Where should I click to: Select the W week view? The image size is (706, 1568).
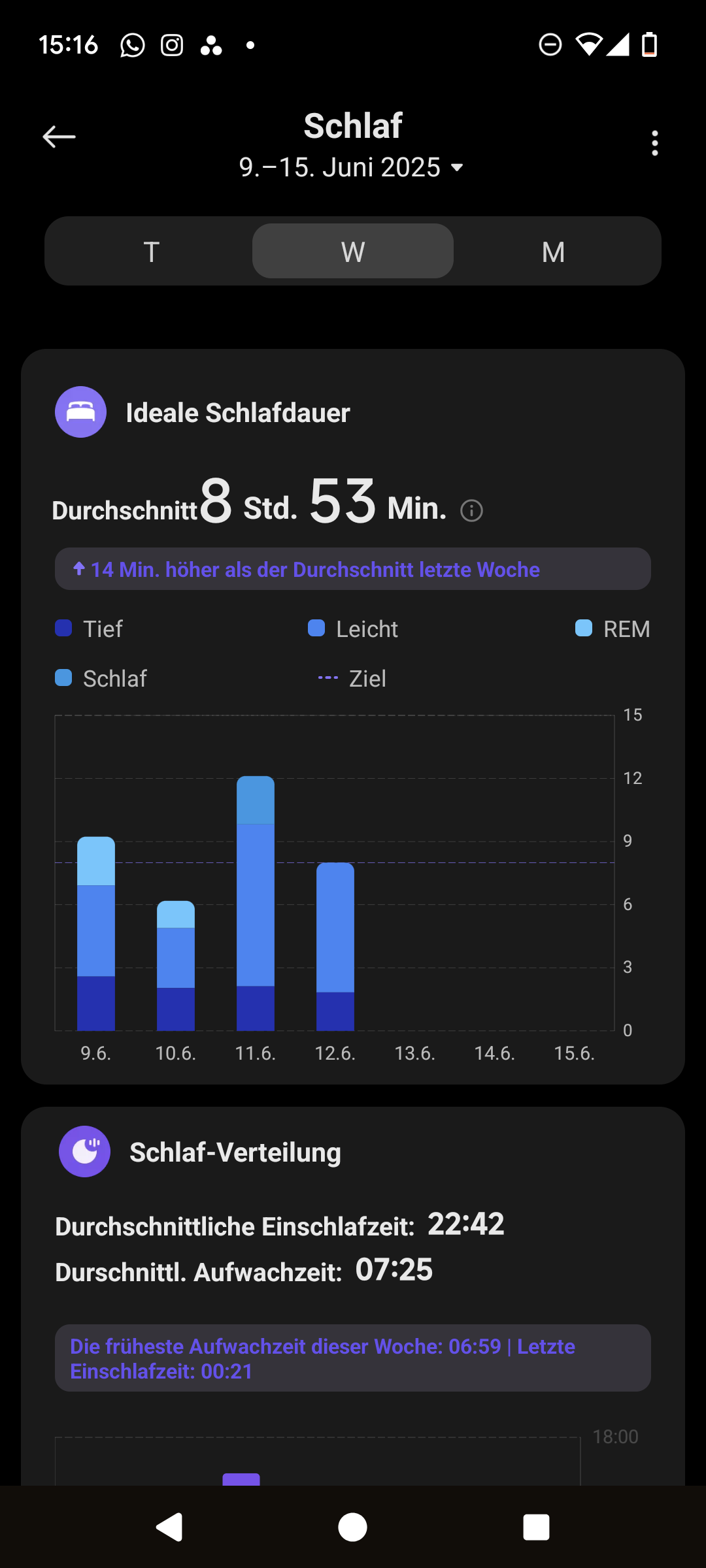[x=353, y=252]
